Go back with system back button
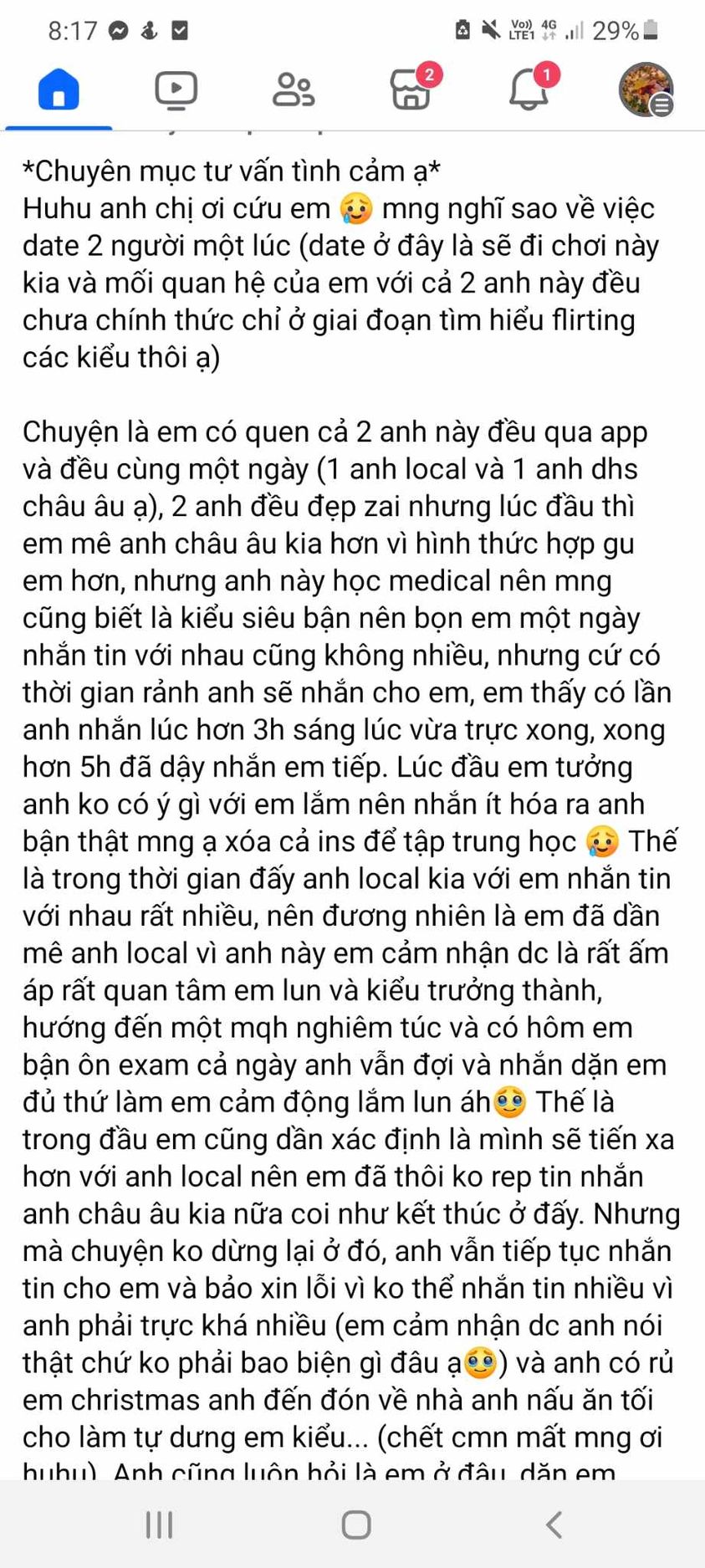 [x=554, y=1525]
